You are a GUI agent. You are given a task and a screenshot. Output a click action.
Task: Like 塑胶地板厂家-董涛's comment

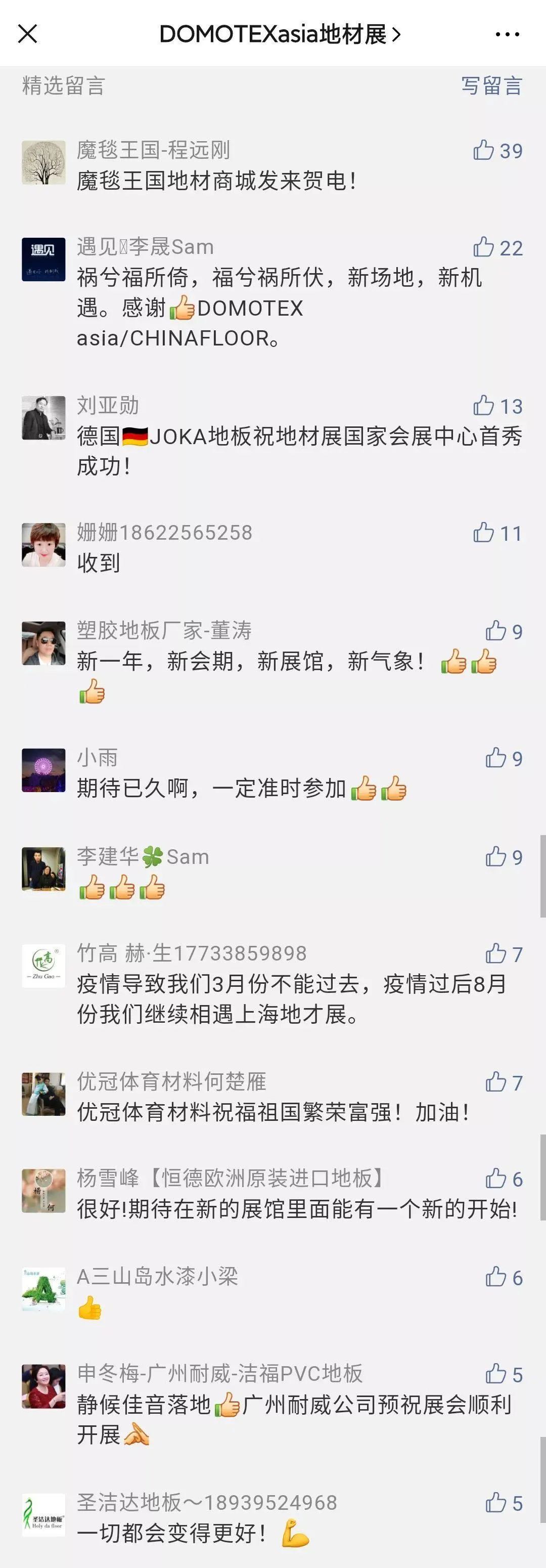click(x=496, y=631)
